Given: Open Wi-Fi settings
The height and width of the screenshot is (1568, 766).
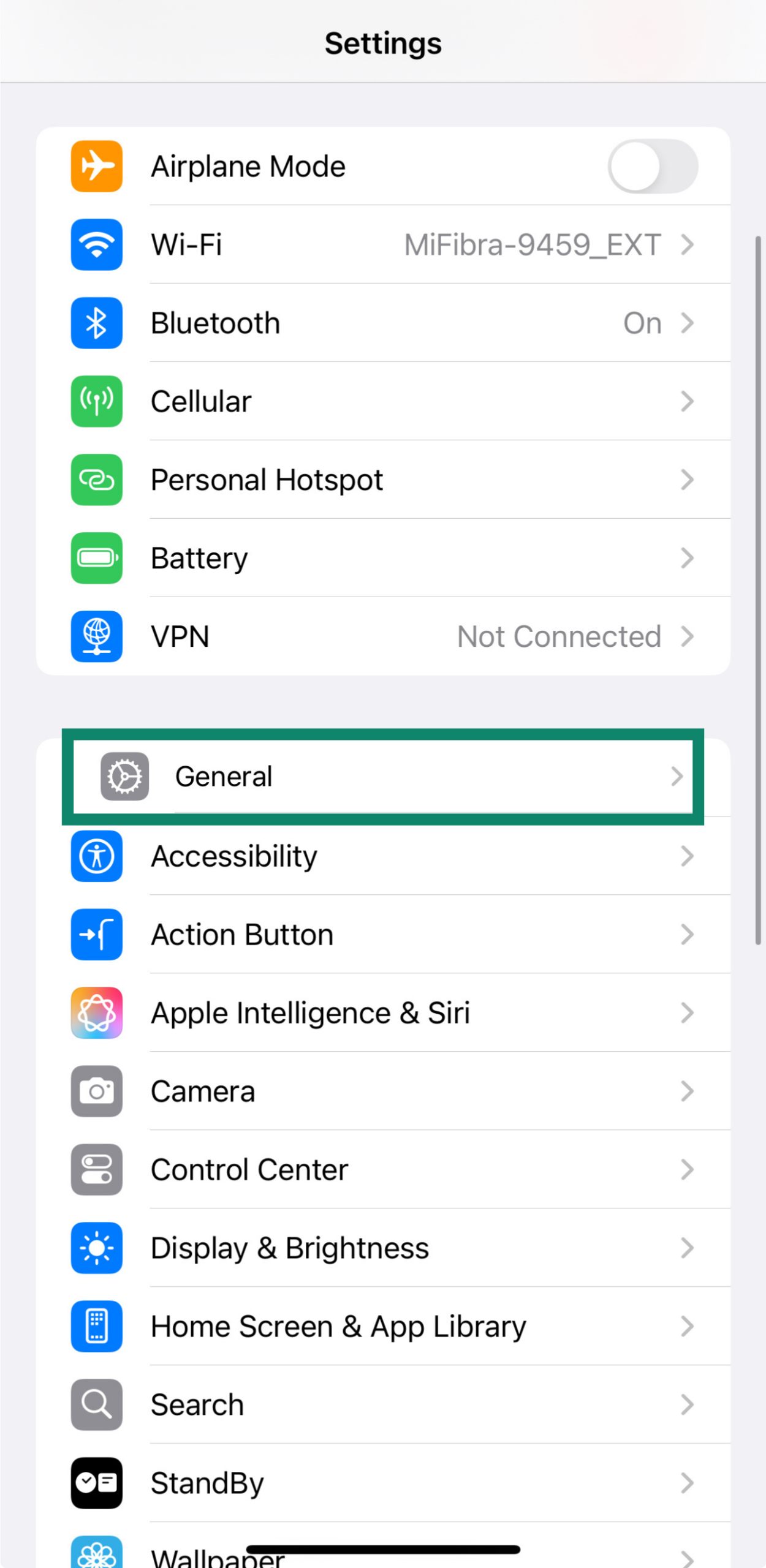Looking at the screenshot, I should (383, 245).
